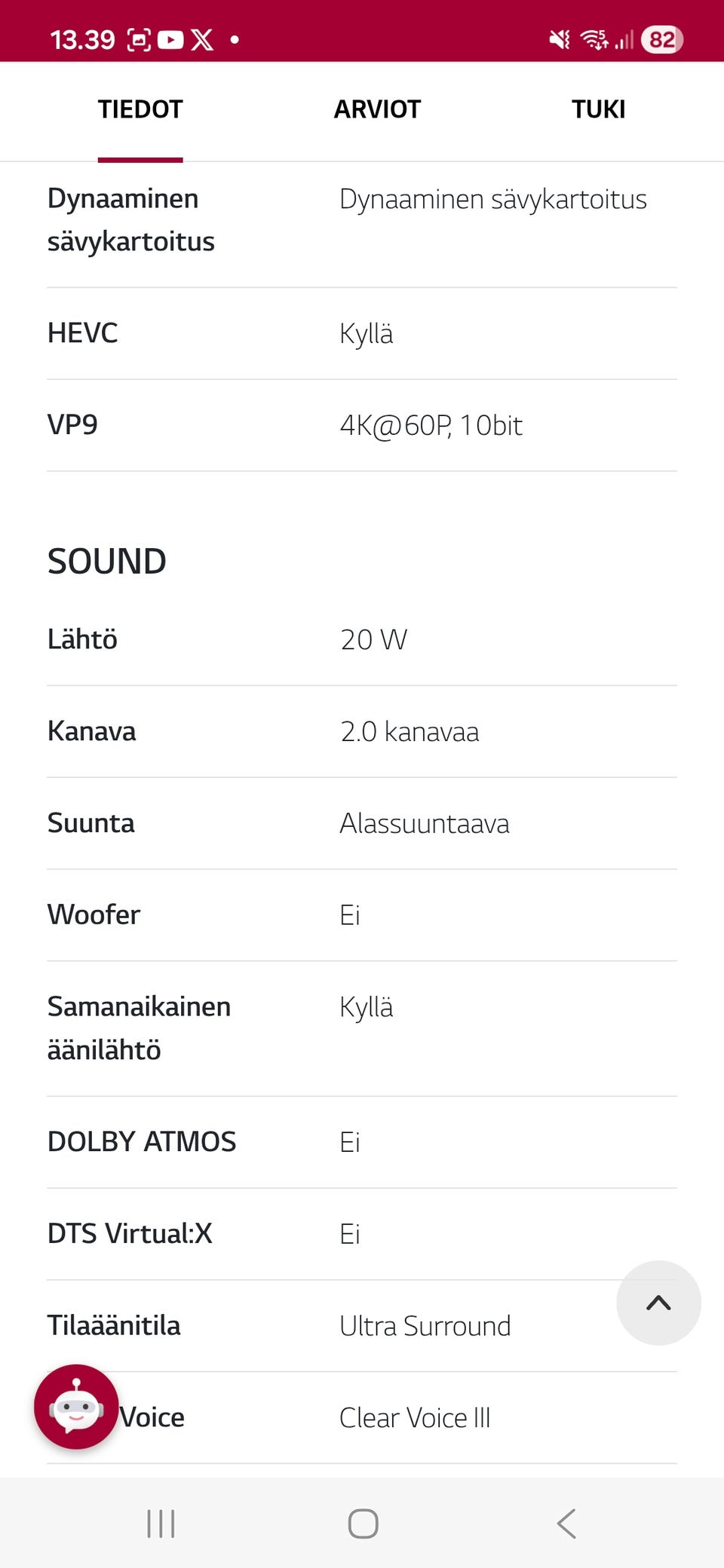
Task: Tap the Clear Voice III specification value
Action: (416, 1417)
